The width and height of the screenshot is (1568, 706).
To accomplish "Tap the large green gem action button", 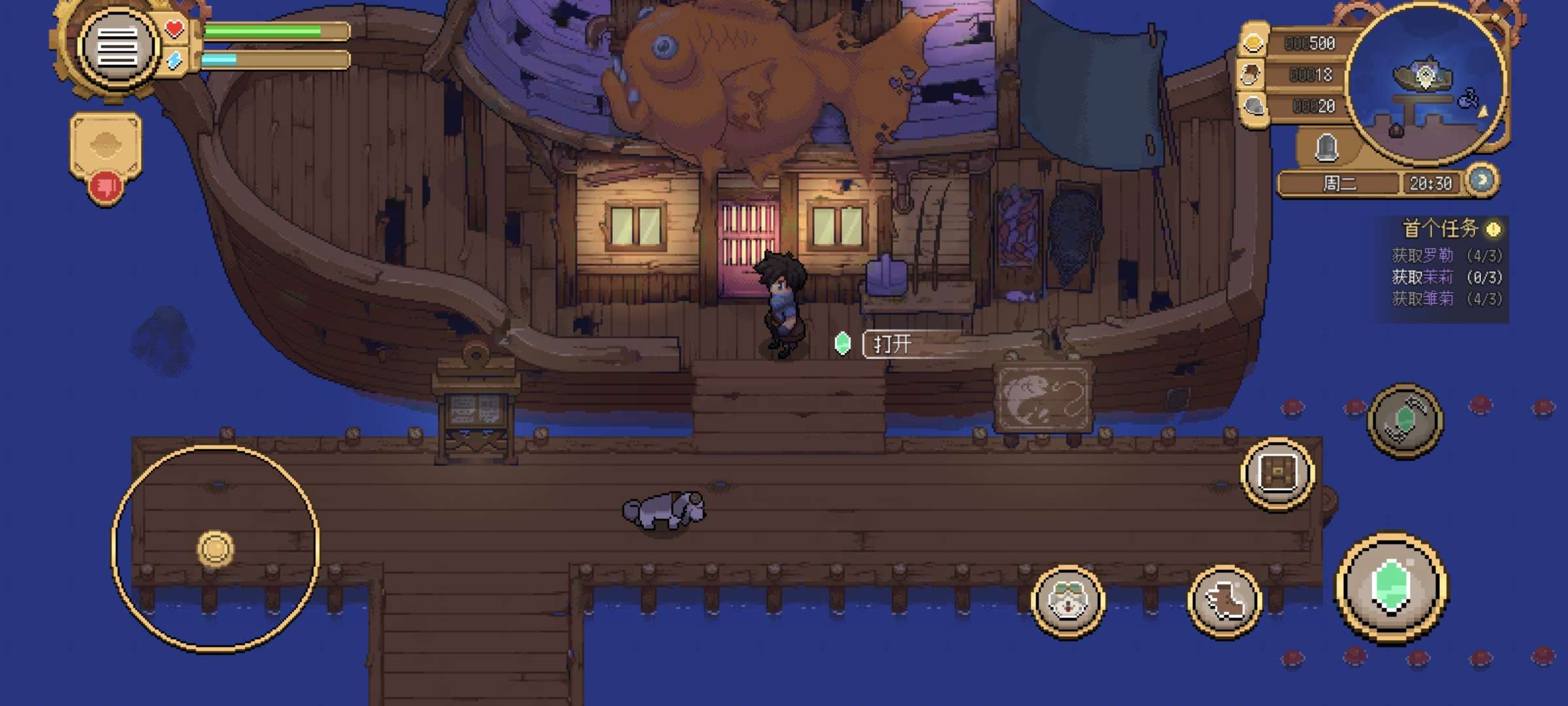I will coord(1392,587).
